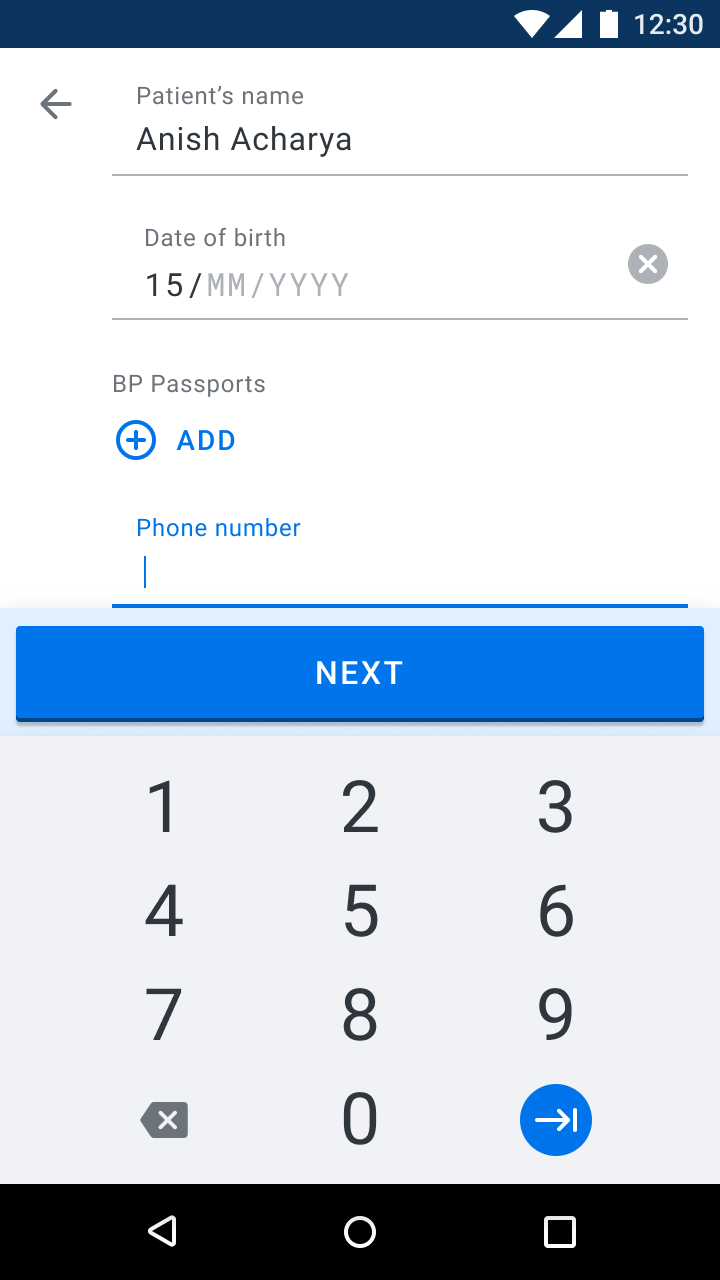
Task: Delete a digit with keypad backspace
Action: 164,1120
